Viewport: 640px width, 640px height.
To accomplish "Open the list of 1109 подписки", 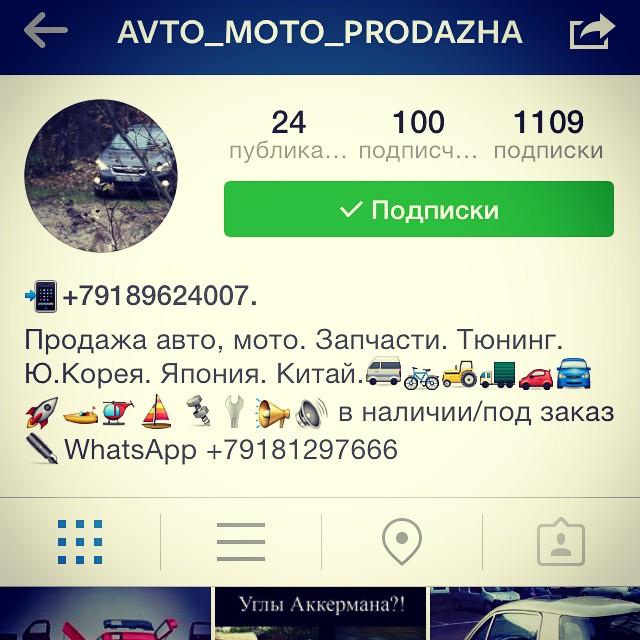I will tap(548, 136).
